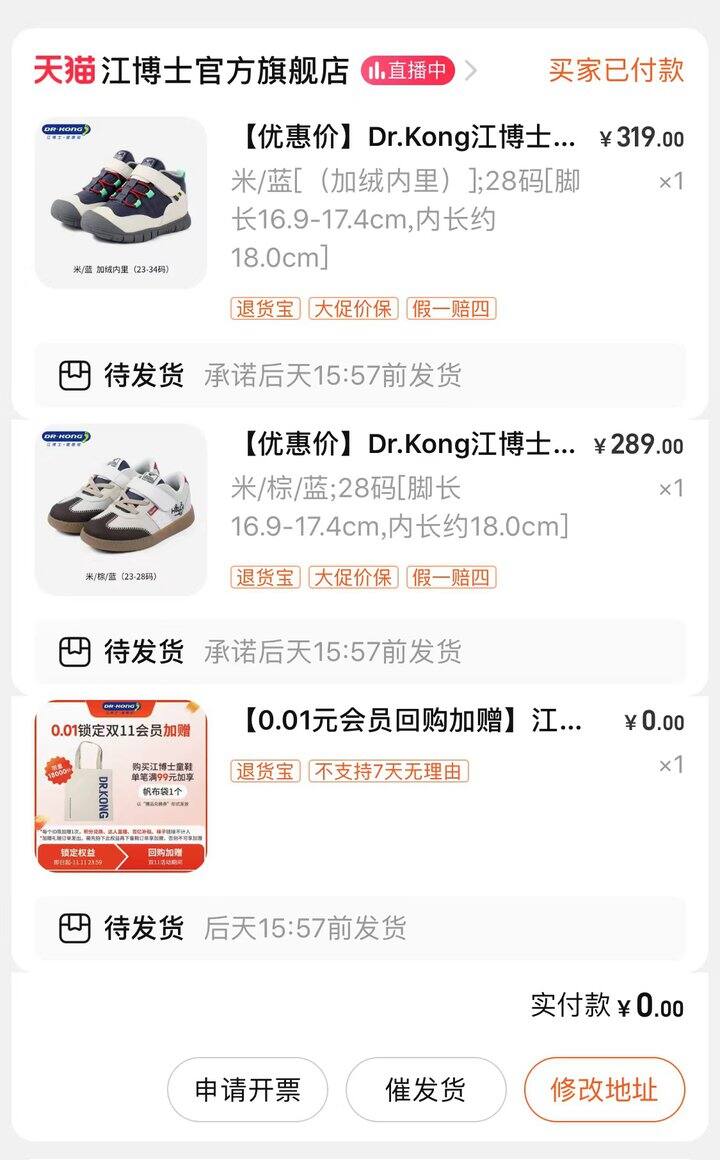View 待发货 status for the ¥289 shoe

point(143,652)
